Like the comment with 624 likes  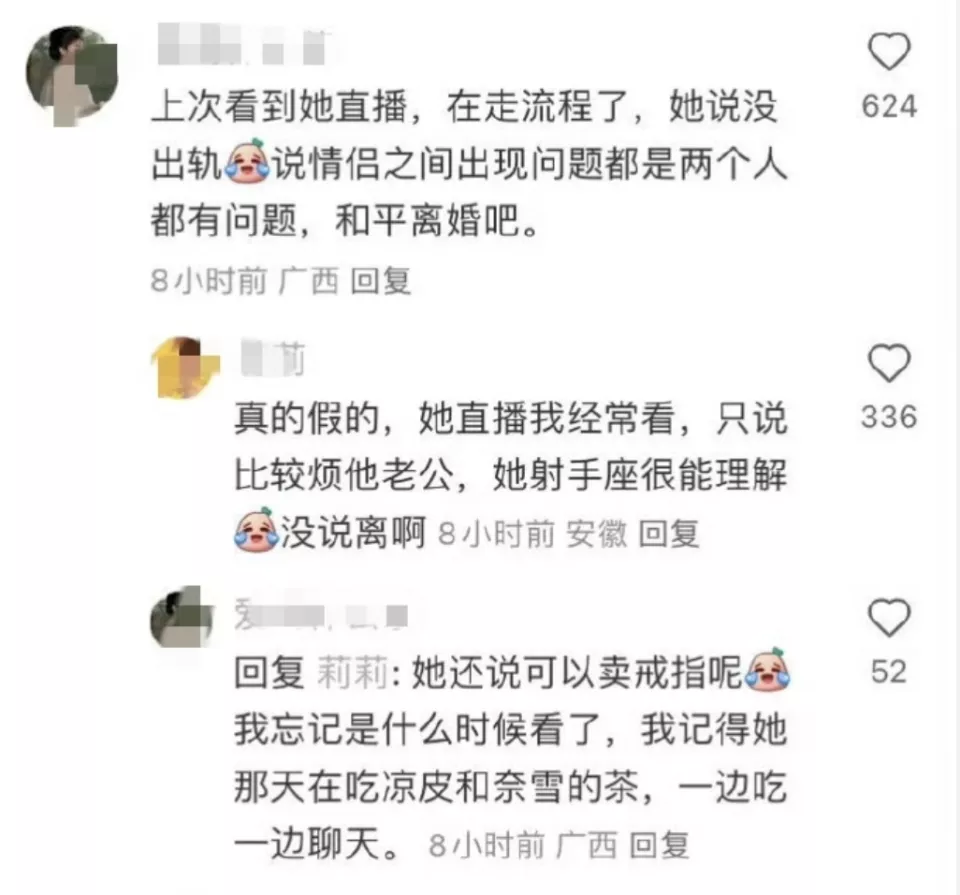tap(888, 52)
